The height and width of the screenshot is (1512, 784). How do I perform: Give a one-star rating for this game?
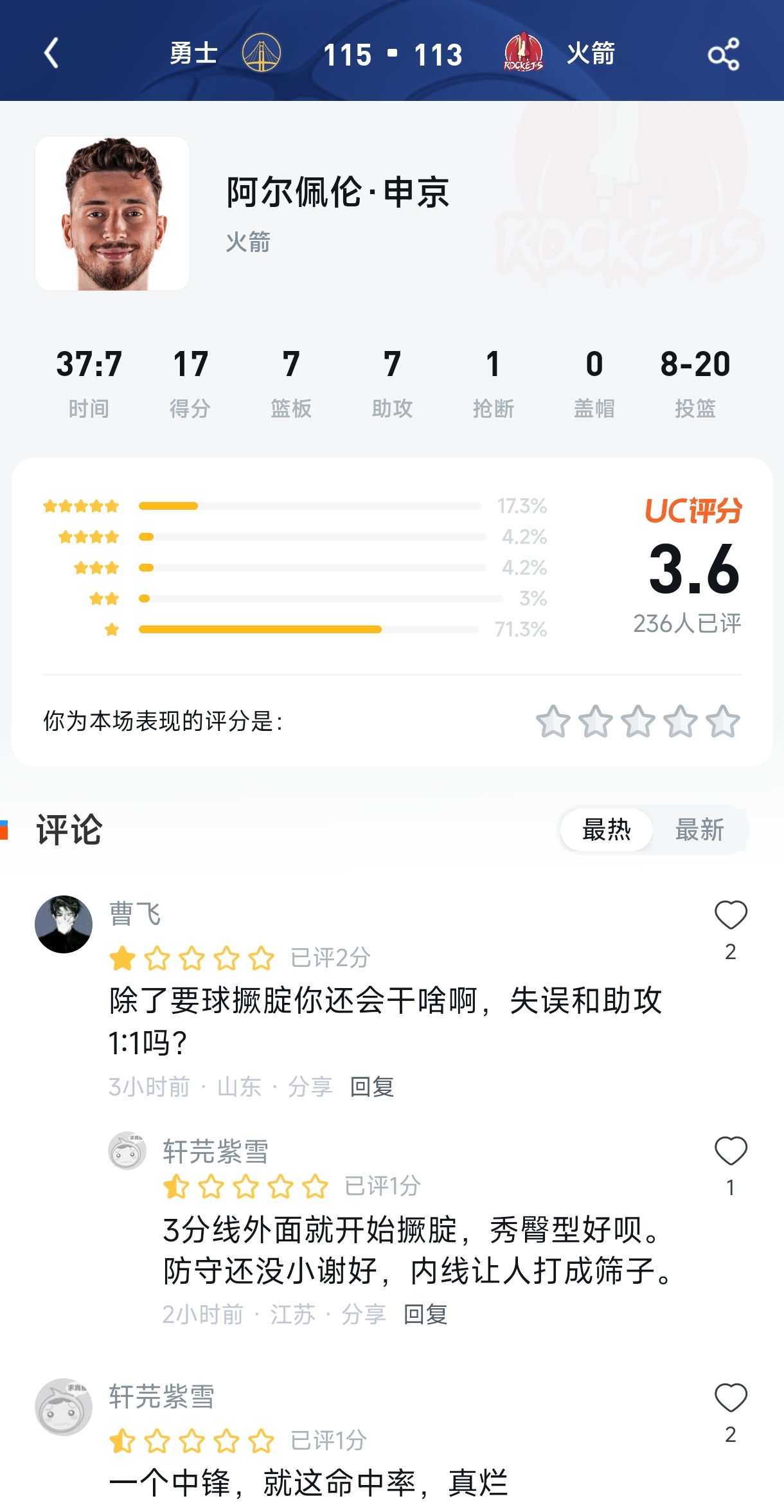[x=553, y=721]
